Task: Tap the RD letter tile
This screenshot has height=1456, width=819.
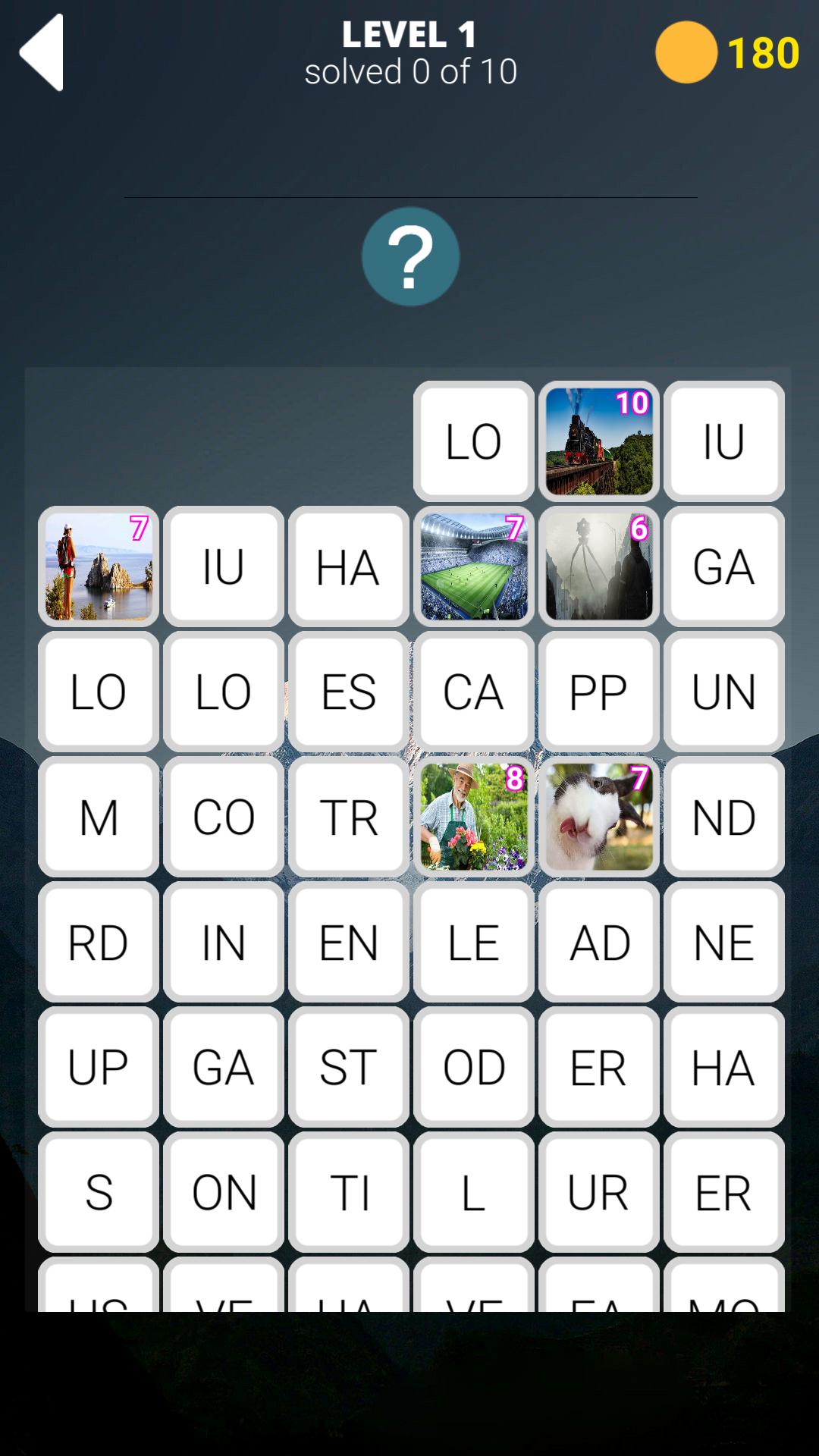Action: tap(99, 942)
